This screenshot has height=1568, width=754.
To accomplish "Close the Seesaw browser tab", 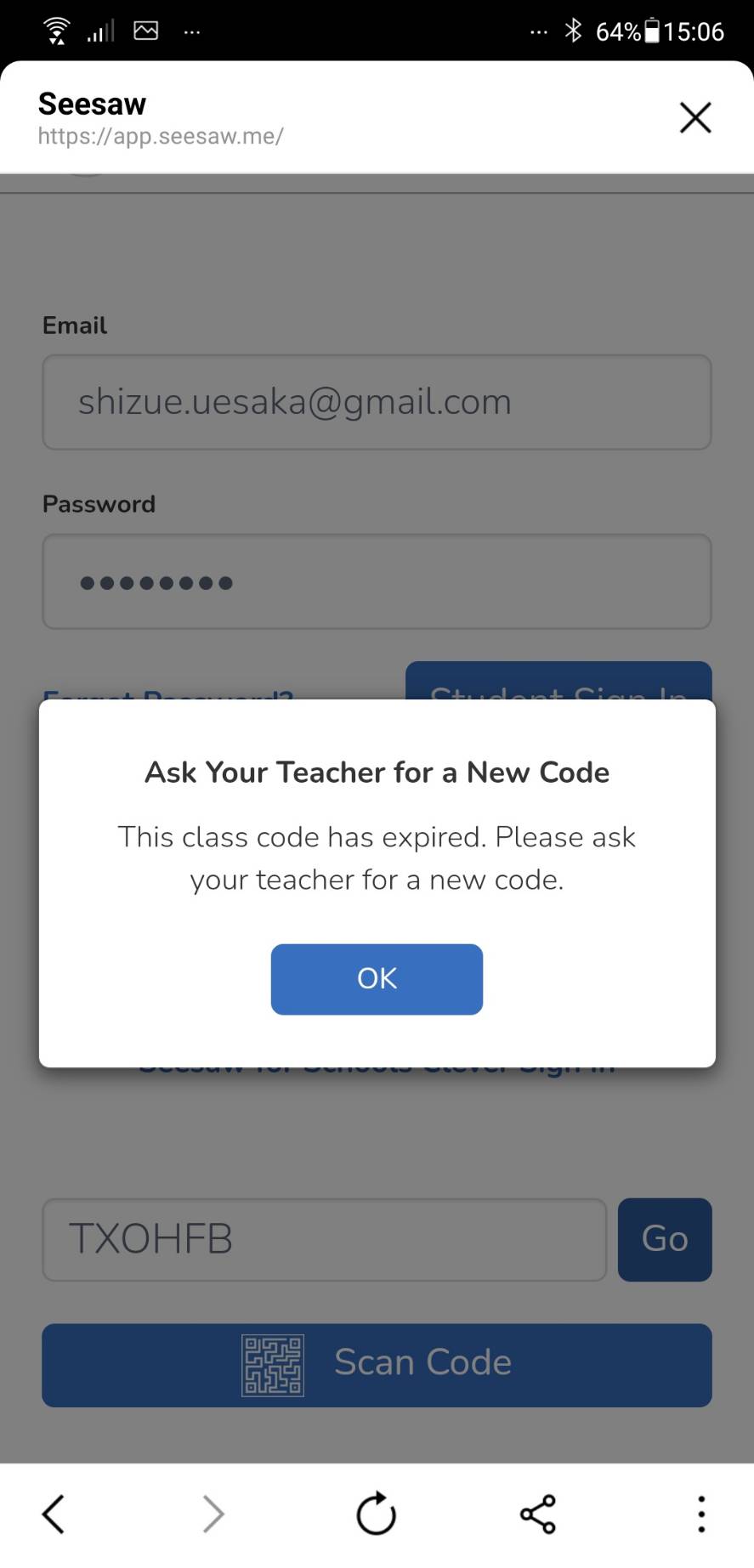I will point(694,117).
